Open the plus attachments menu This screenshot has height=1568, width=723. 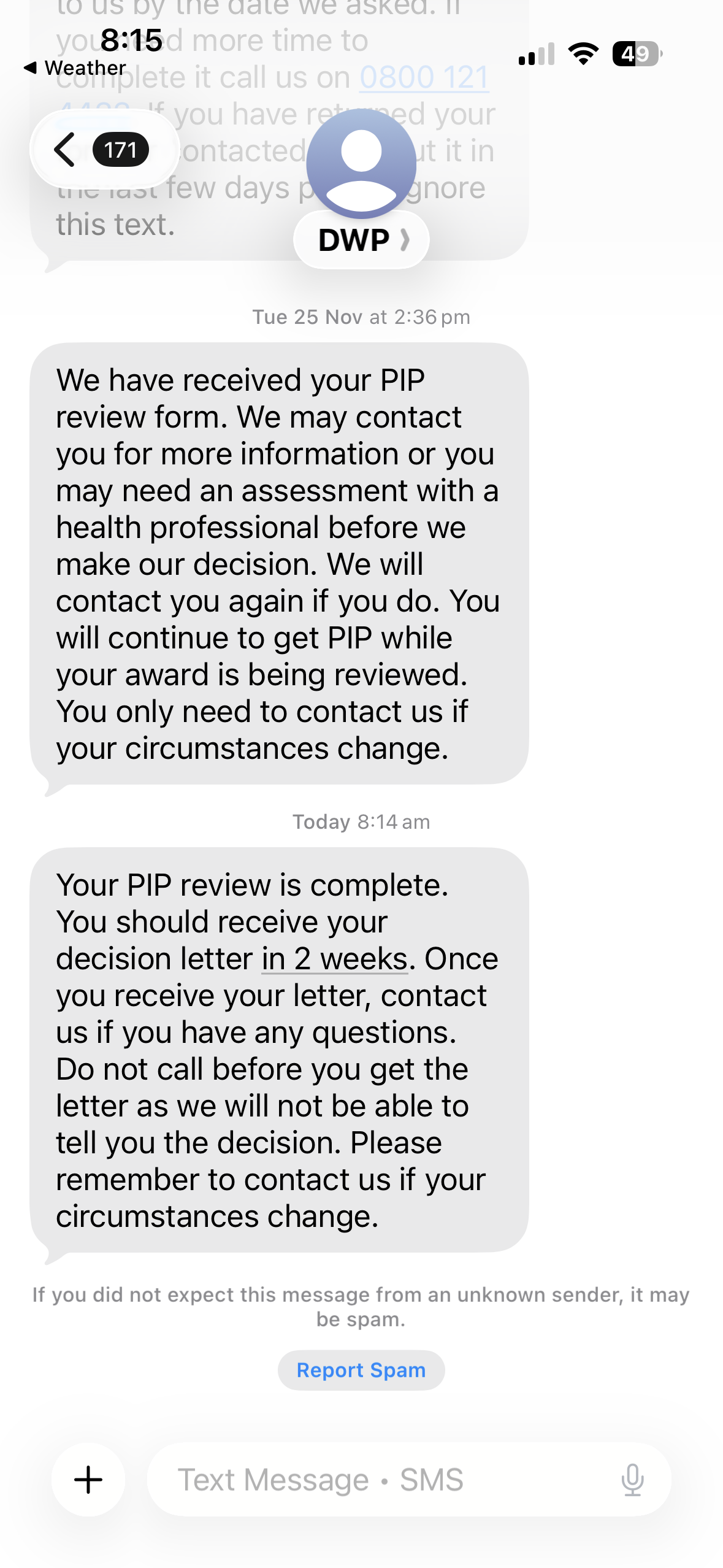88,1480
